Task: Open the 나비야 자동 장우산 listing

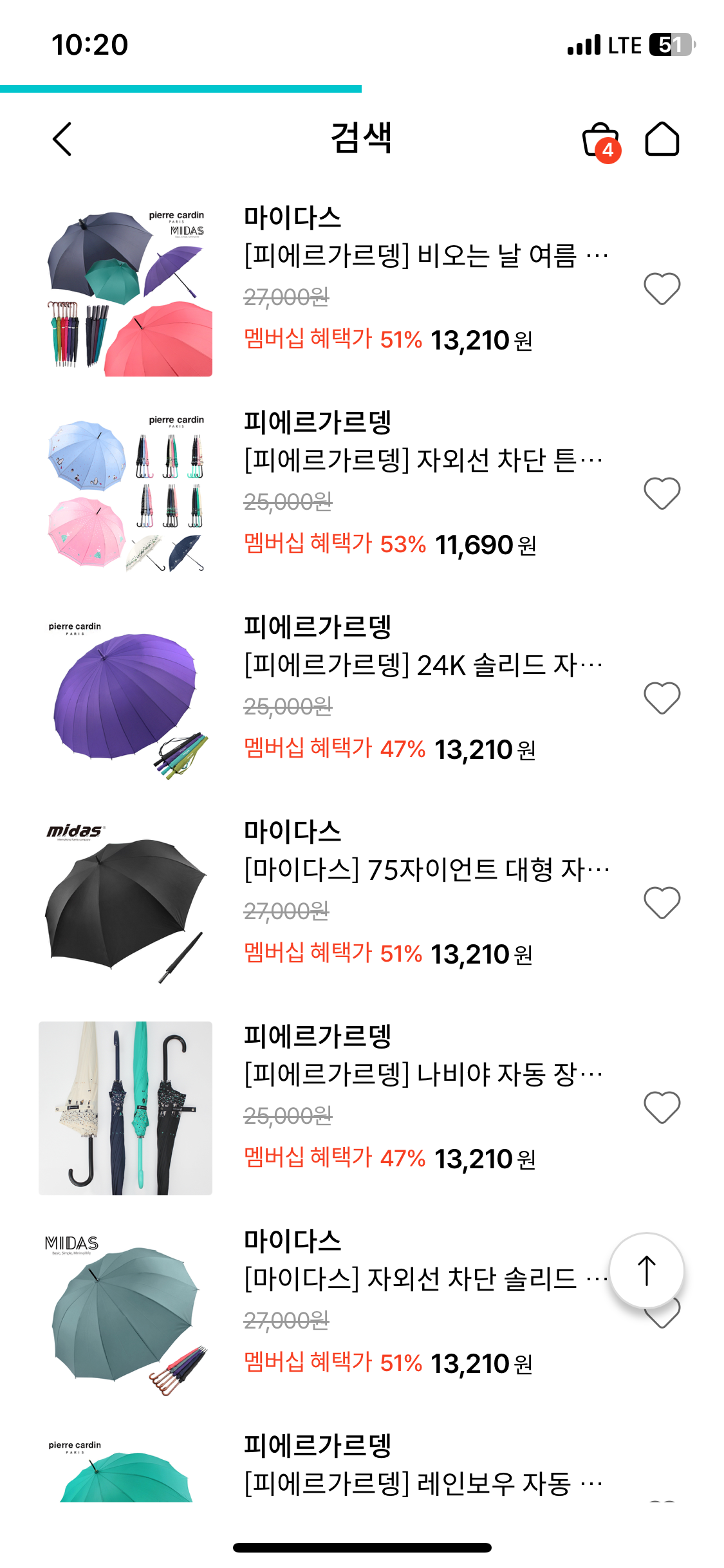Action: coord(335,1108)
